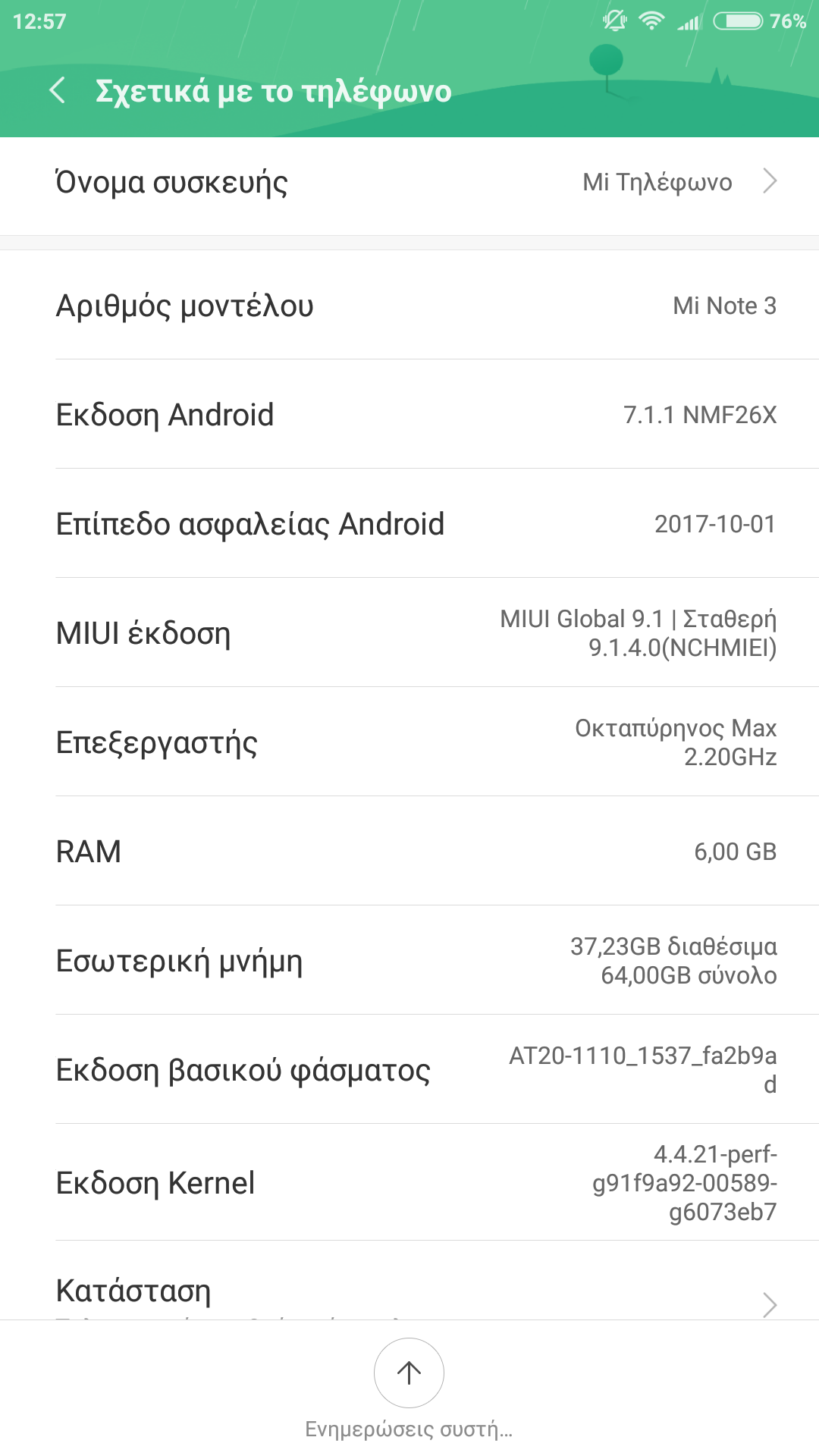Viewport: 819px width, 1456px height.
Task: Open Ενημερώσεις συστήματος system updates button
Action: [409, 1374]
